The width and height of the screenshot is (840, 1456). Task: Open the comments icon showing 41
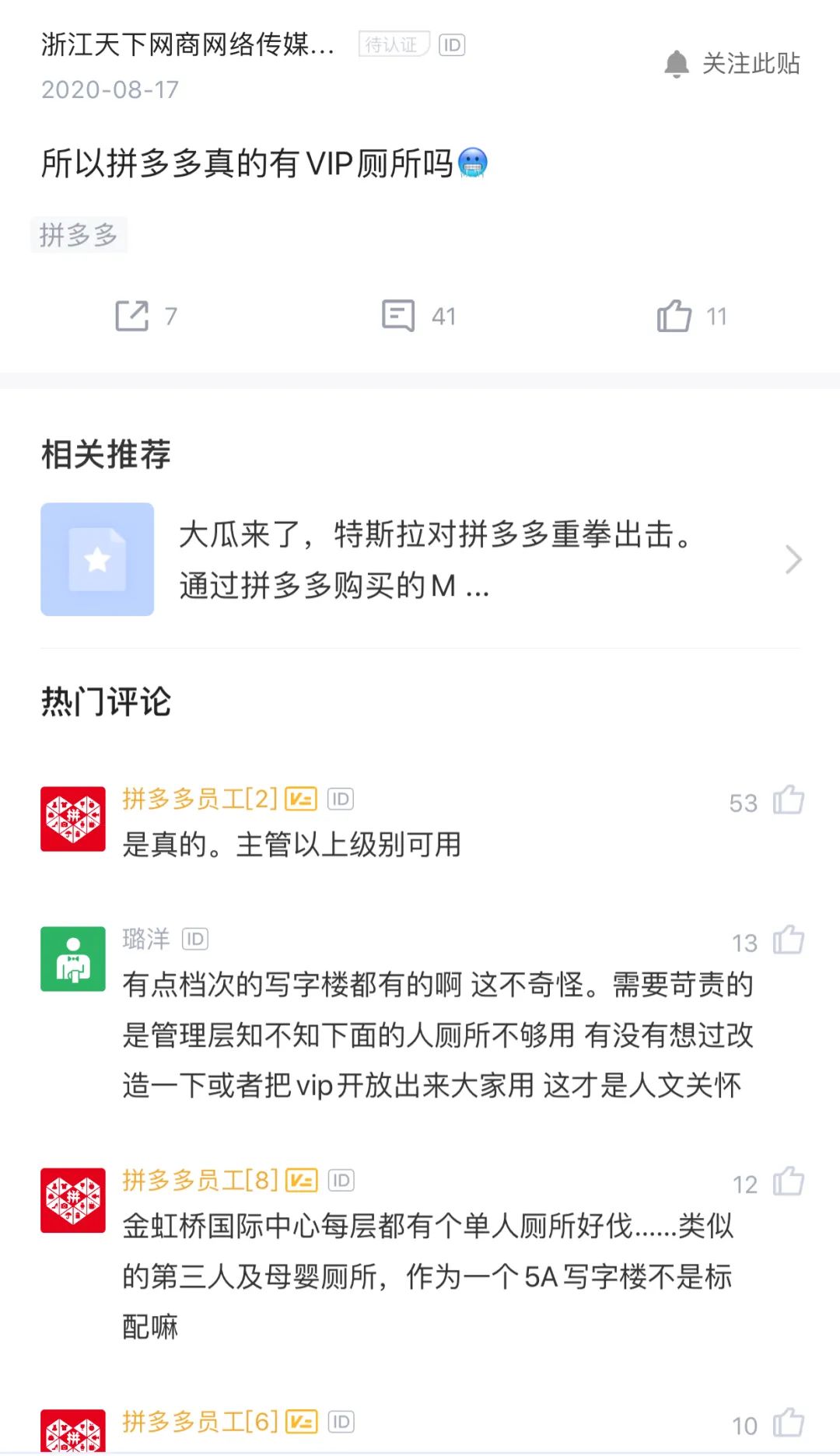pyautogui.click(x=398, y=316)
